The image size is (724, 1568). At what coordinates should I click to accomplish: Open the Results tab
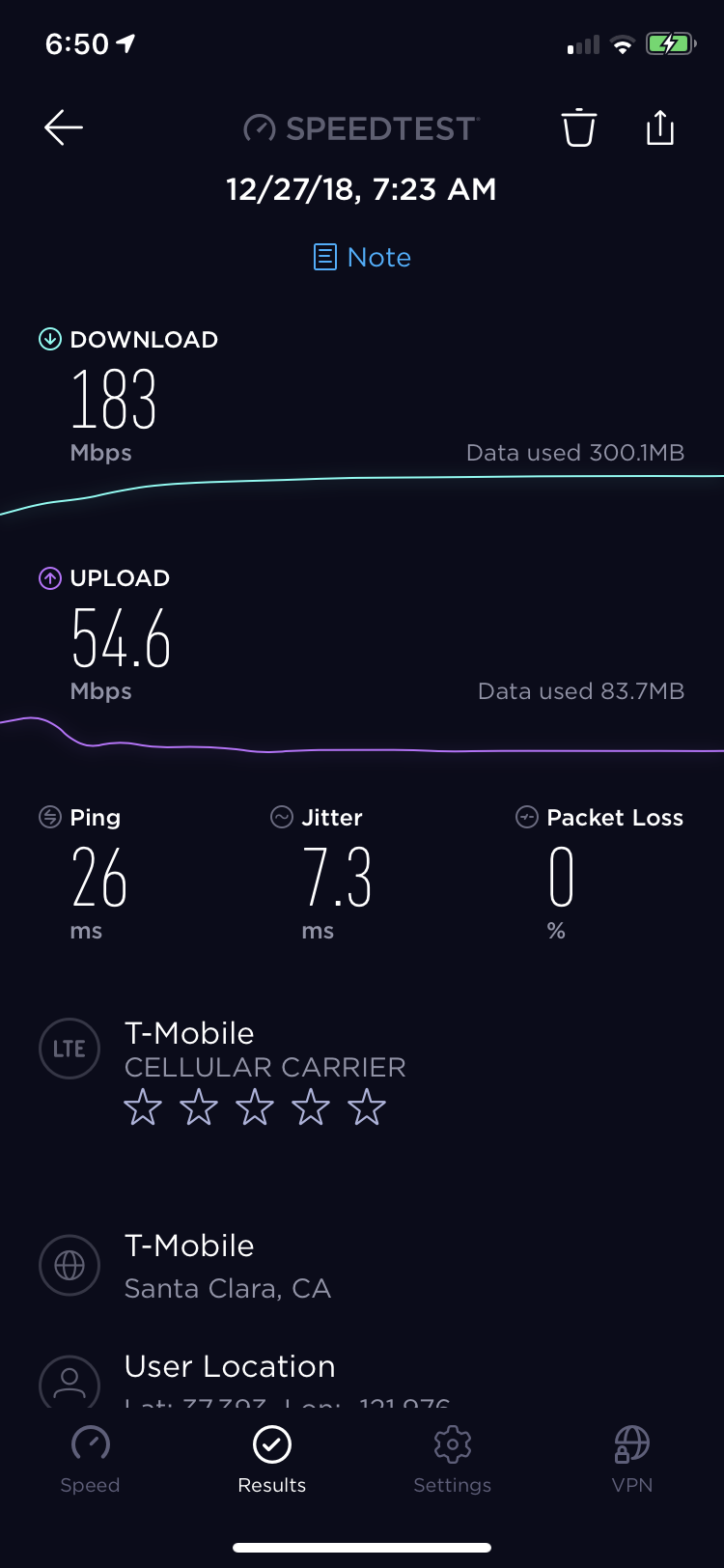click(272, 1459)
